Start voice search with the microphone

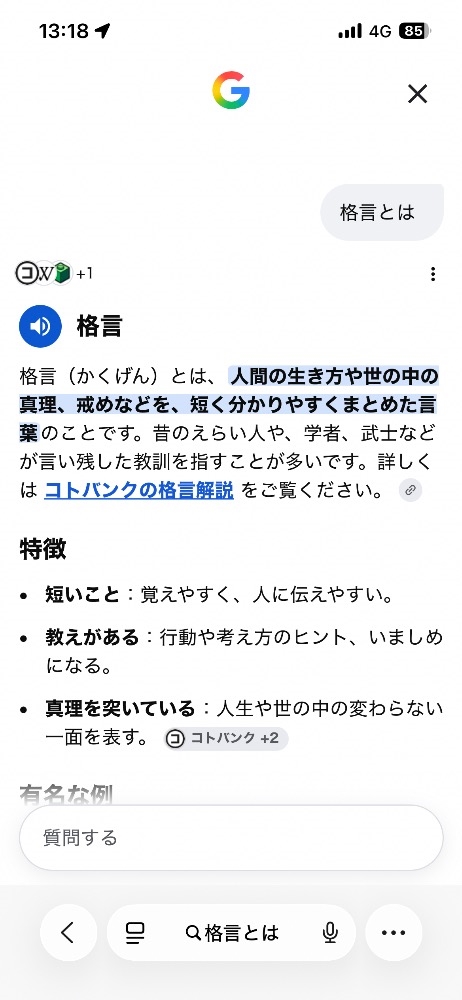pyautogui.click(x=330, y=933)
